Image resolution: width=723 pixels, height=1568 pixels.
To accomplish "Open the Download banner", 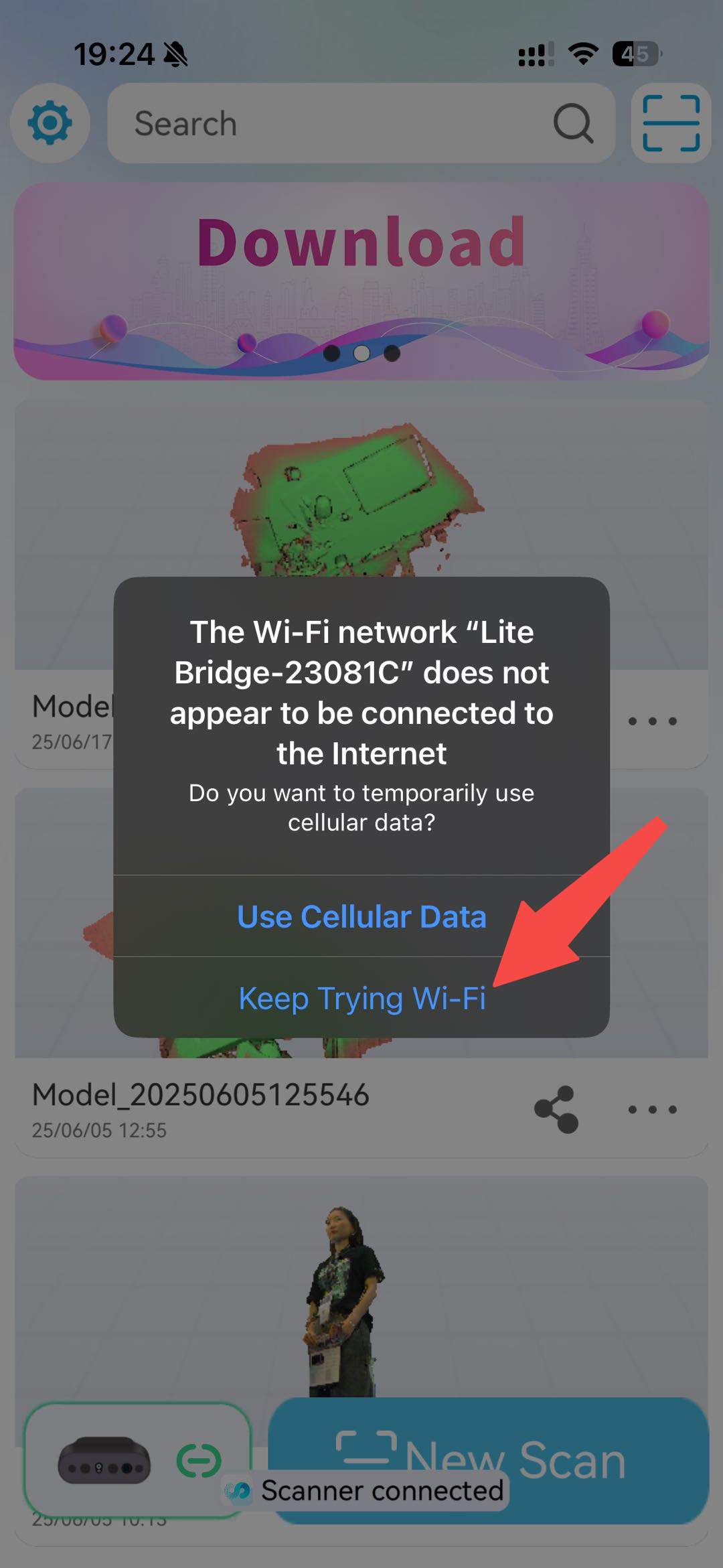I will pyautogui.click(x=361, y=281).
